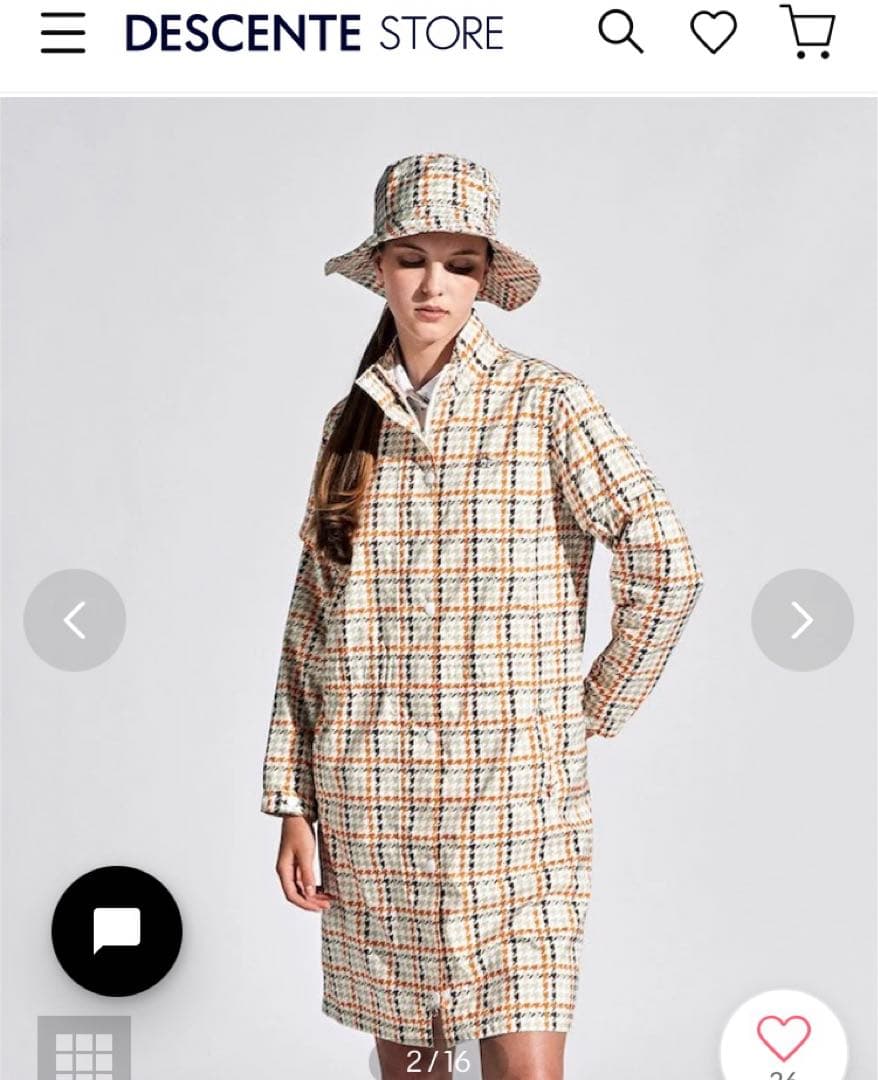Viewport: 878px width, 1080px height.
Task: Open the shopping cart
Action: point(807,32)
